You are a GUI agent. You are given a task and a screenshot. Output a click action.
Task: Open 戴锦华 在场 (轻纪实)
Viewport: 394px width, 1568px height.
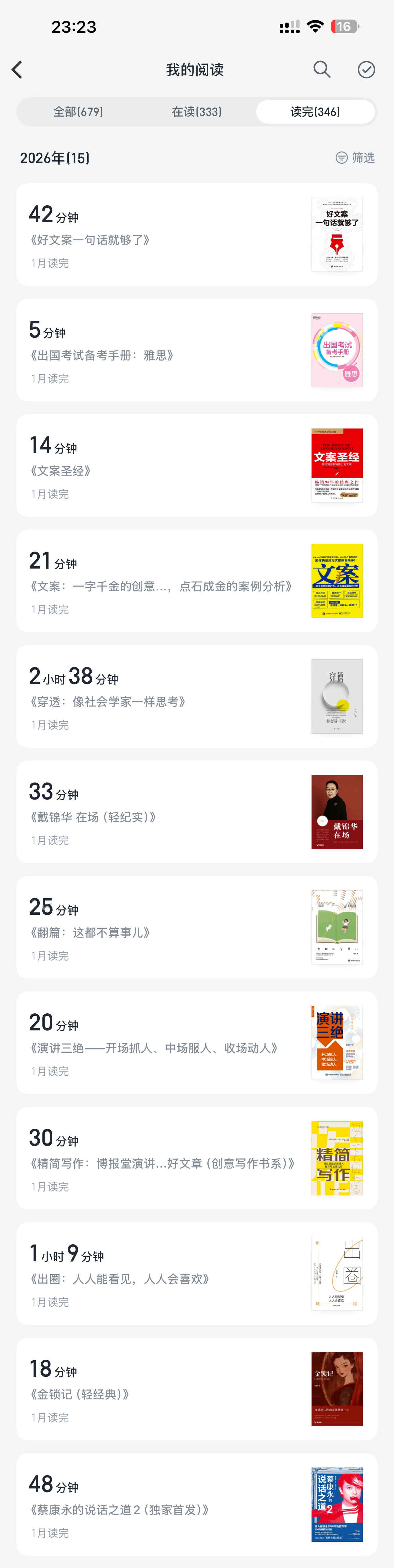click(x=197, y=811)
